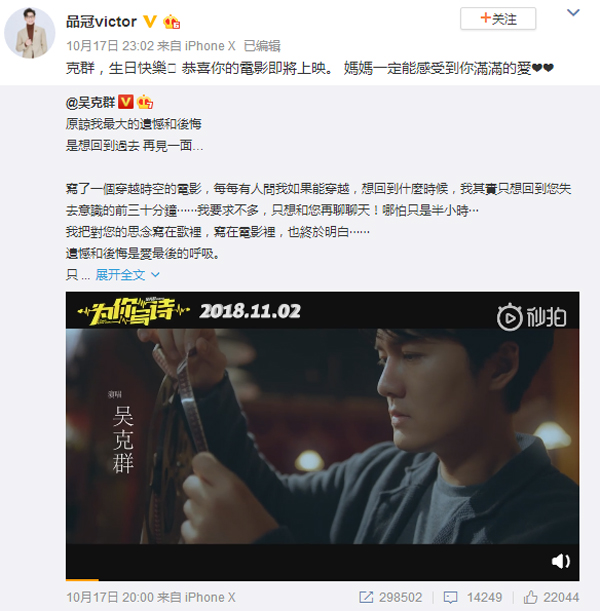Open 品冠victor's profile avatar

coord(30,35)
